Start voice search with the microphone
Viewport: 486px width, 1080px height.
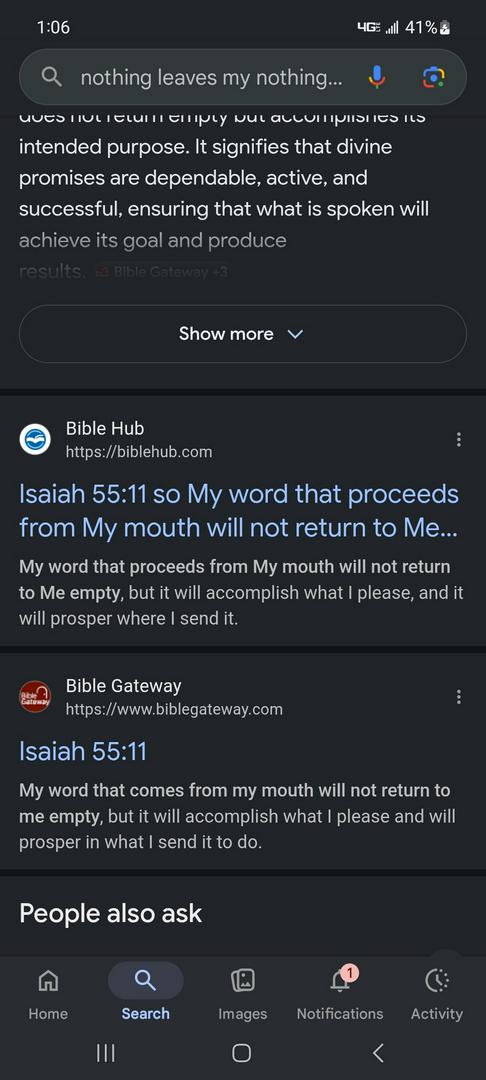pyautogui.click(x=377, y=77)
